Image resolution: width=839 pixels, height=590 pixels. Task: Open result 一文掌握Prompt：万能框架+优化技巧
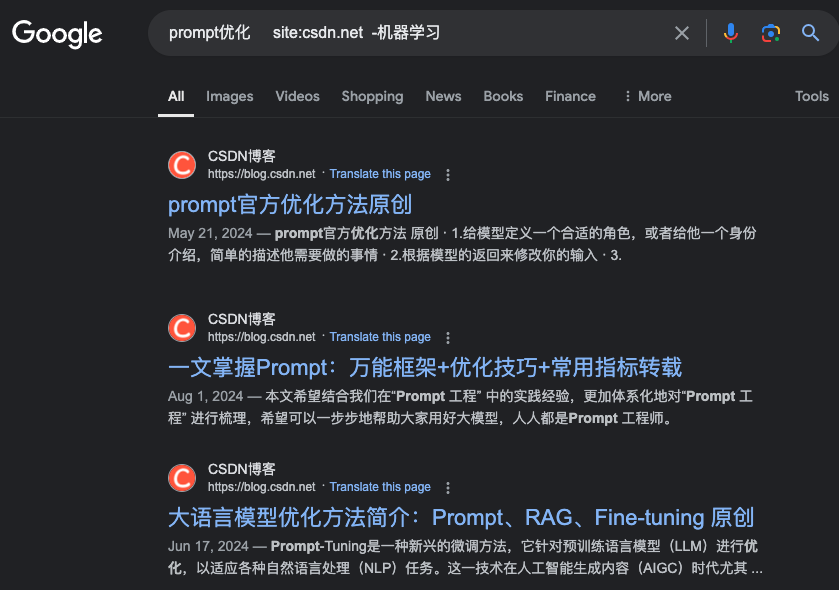coord(425,367)
